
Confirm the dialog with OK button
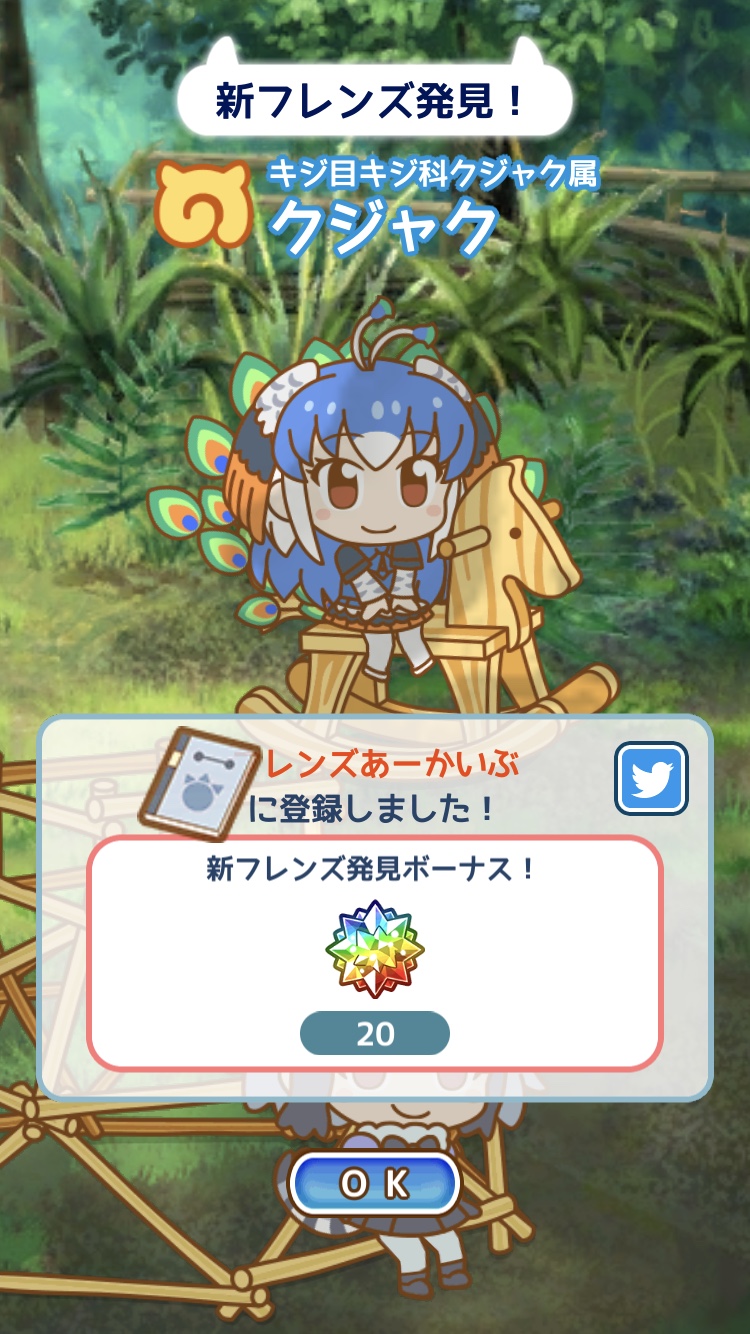click(375, 1184)
